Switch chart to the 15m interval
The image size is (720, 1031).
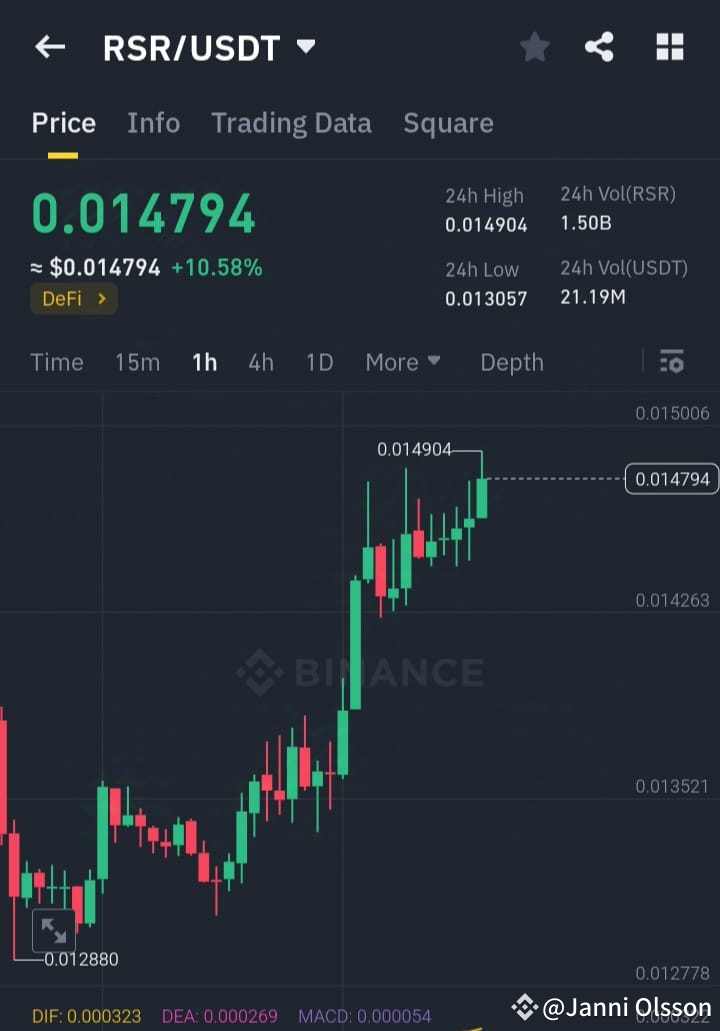point(137,362)
